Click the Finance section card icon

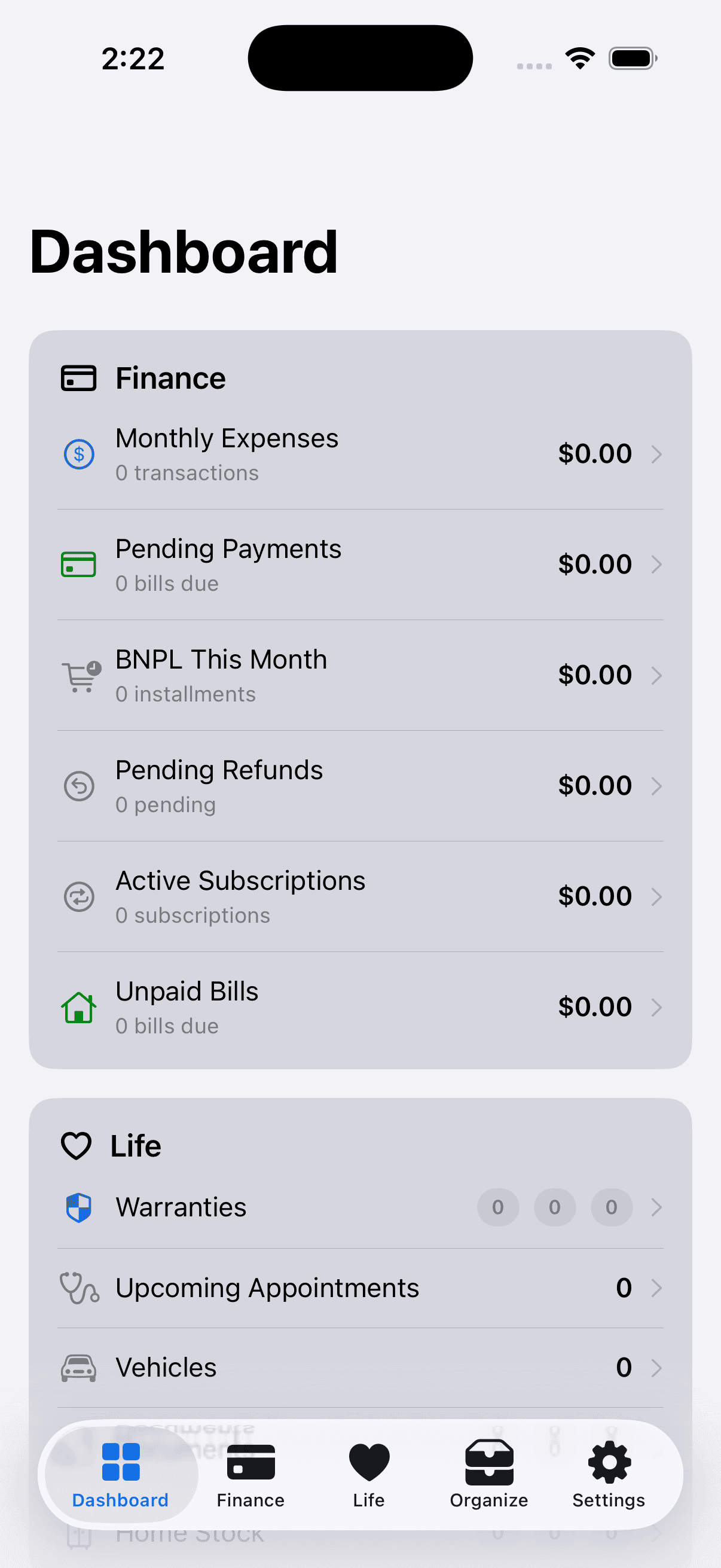pyautogui.click(x=78, y=377)
